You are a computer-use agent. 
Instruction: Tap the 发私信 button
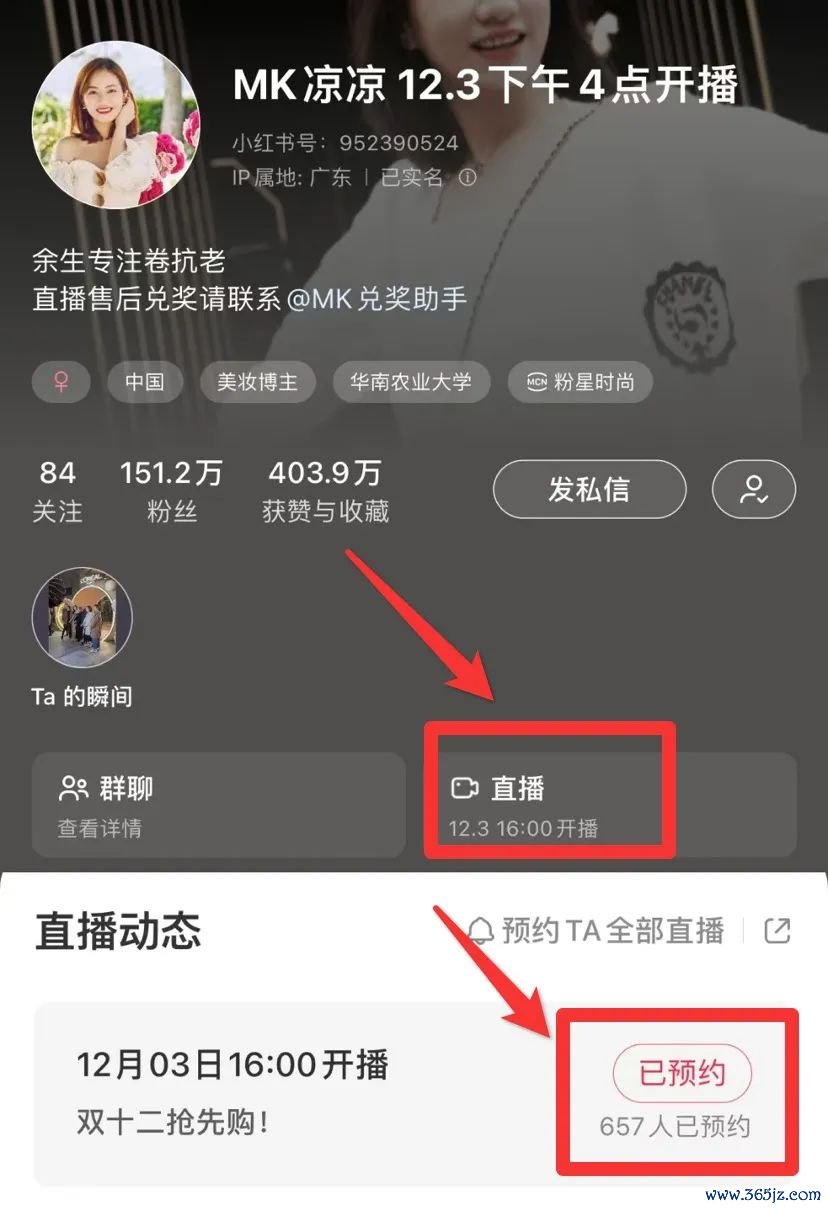coord(589,489)
